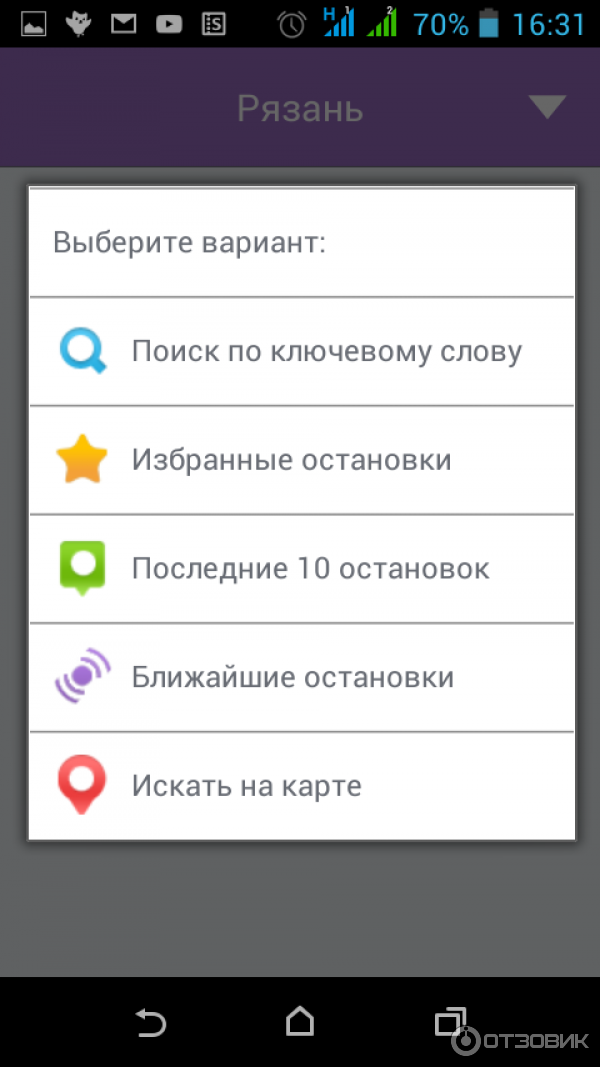Open "Избранные остановки" list
The height and width of the screenshot is (1067, 600).
[x=302, y=460]
